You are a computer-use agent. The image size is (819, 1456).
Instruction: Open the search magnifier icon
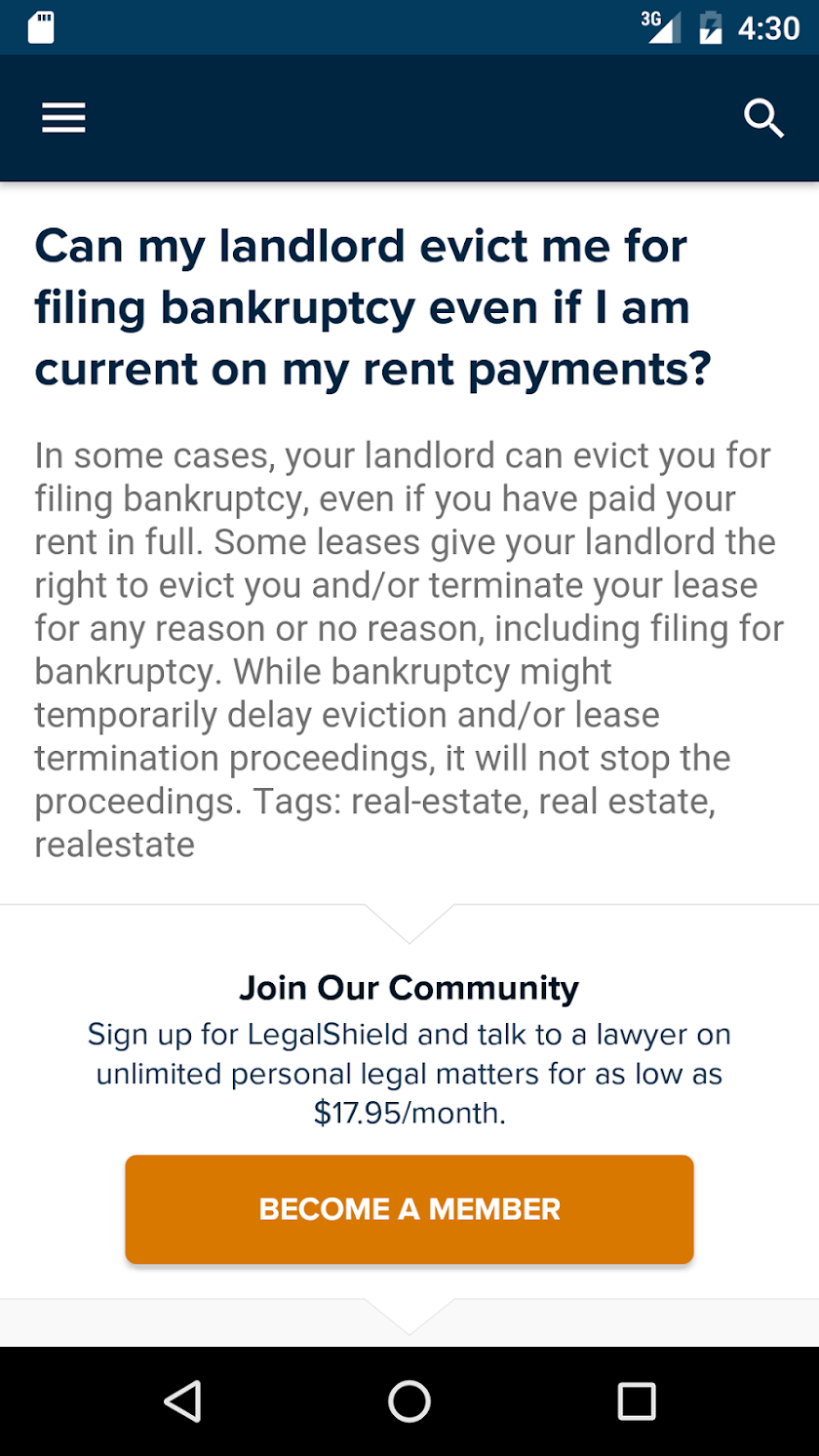click(763, 118)
